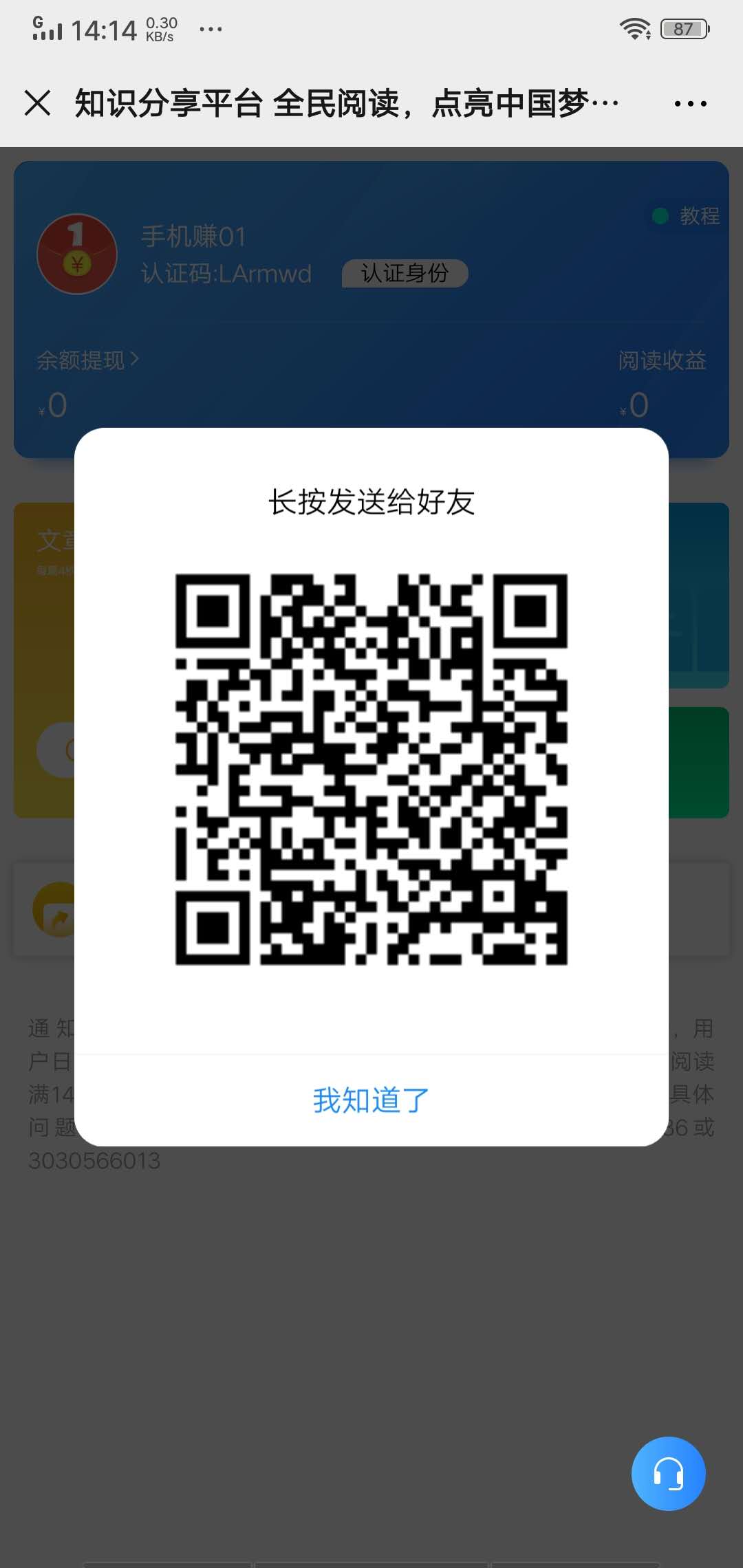Tap the battery indicator showing 87
Viewport: 743px width, 1568px height.
(x=683, y=28)
